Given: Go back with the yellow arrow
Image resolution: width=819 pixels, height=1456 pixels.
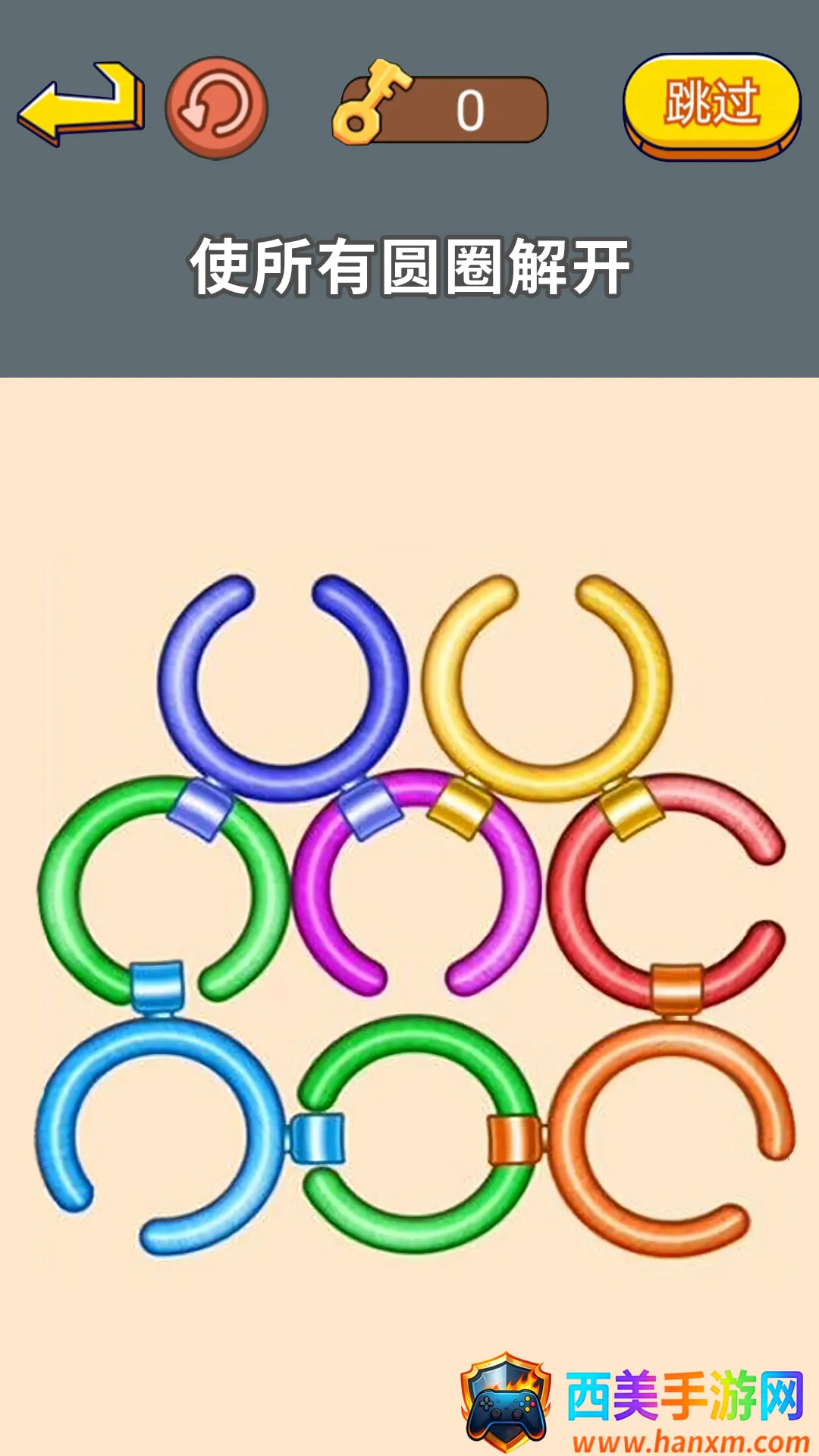Looking at the screenshot, I should coord(80,106).
